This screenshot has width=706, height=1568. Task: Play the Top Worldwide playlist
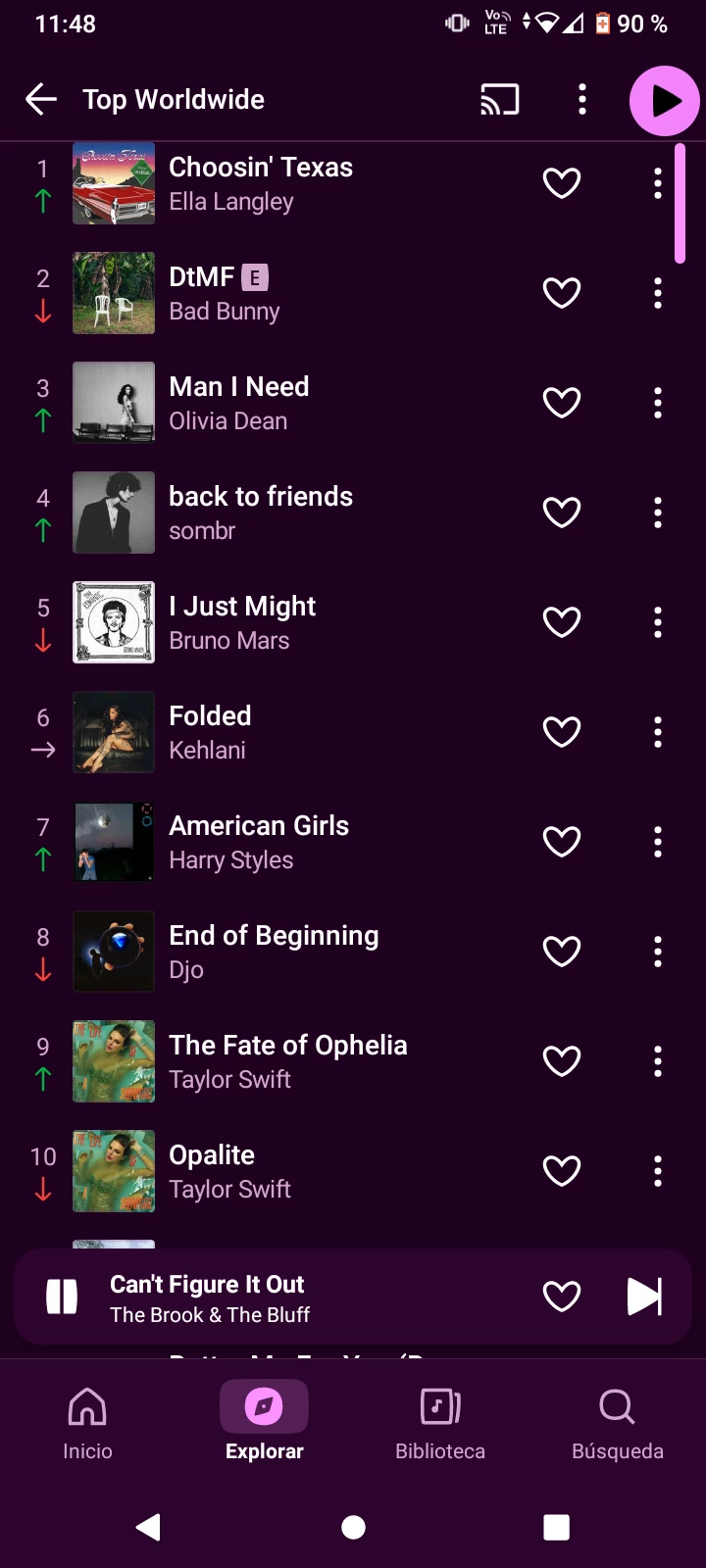click(664, 100)
